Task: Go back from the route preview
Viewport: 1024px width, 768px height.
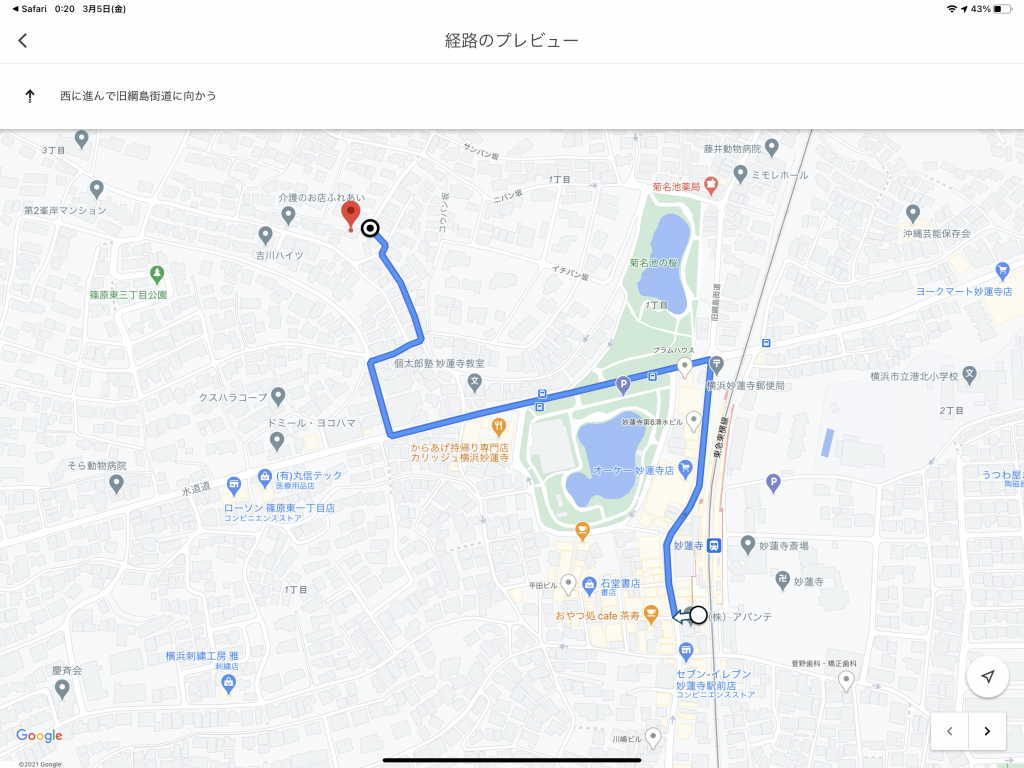Action: tap(23, 41)
